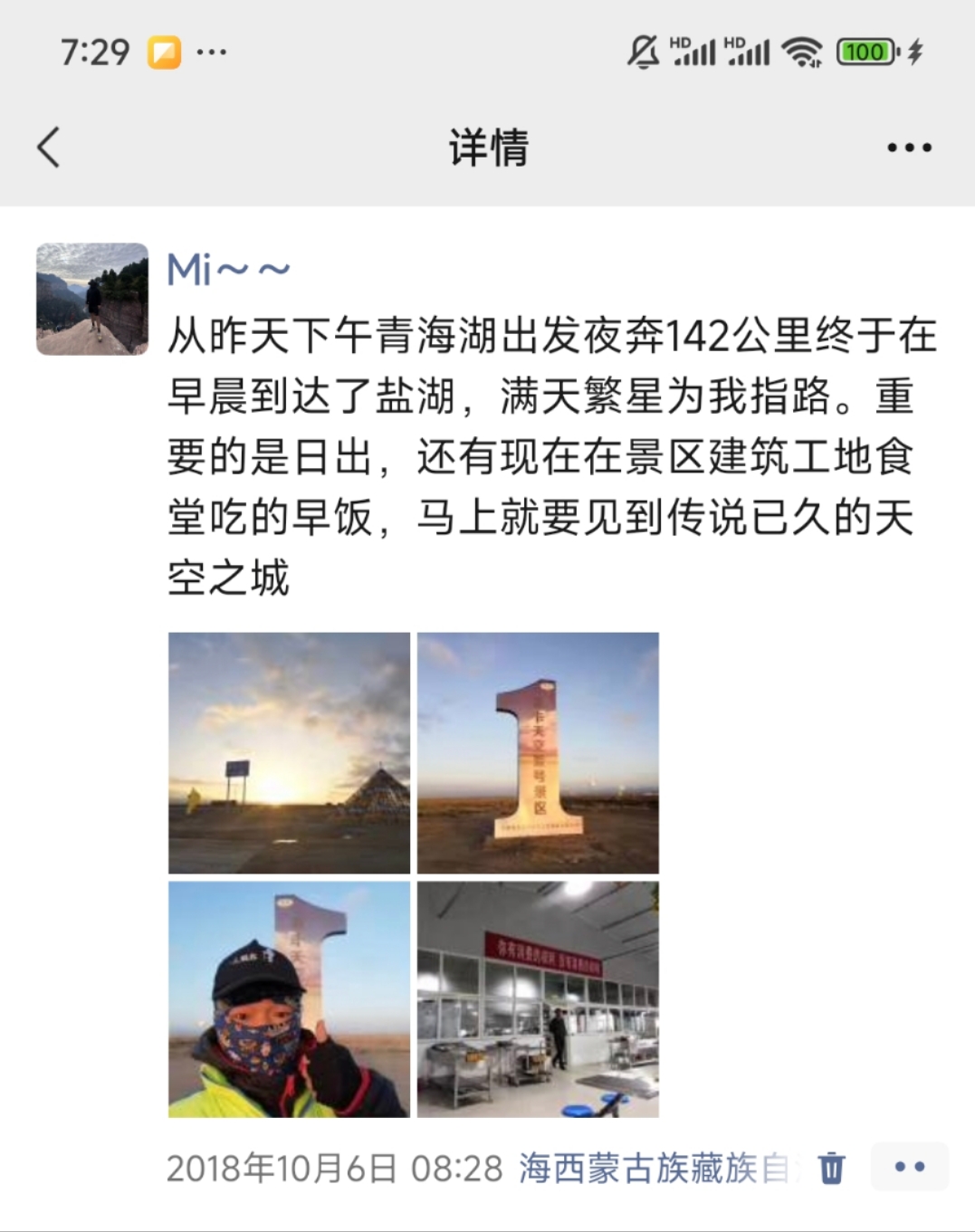Open the top-right overflow menu

(909, 148)
